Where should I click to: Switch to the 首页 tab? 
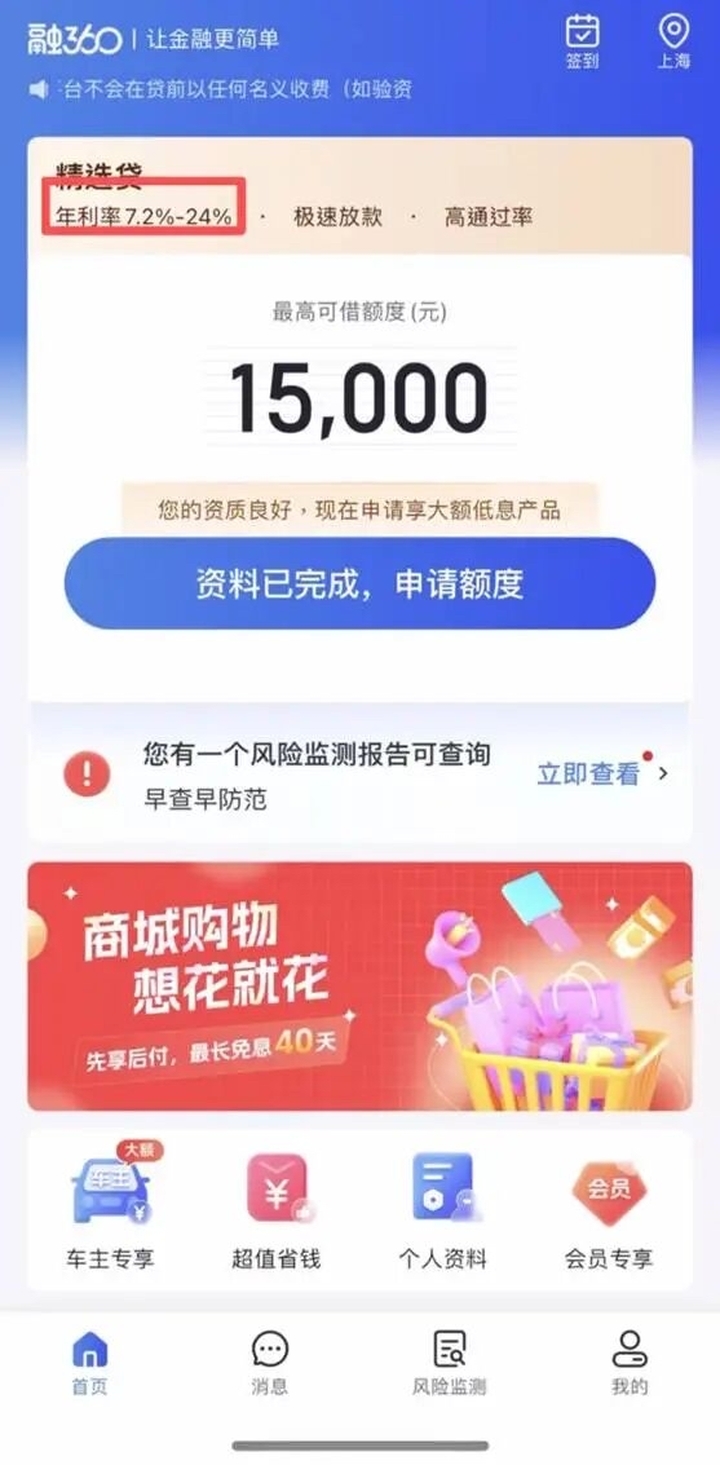click(x=90, y=1362)
